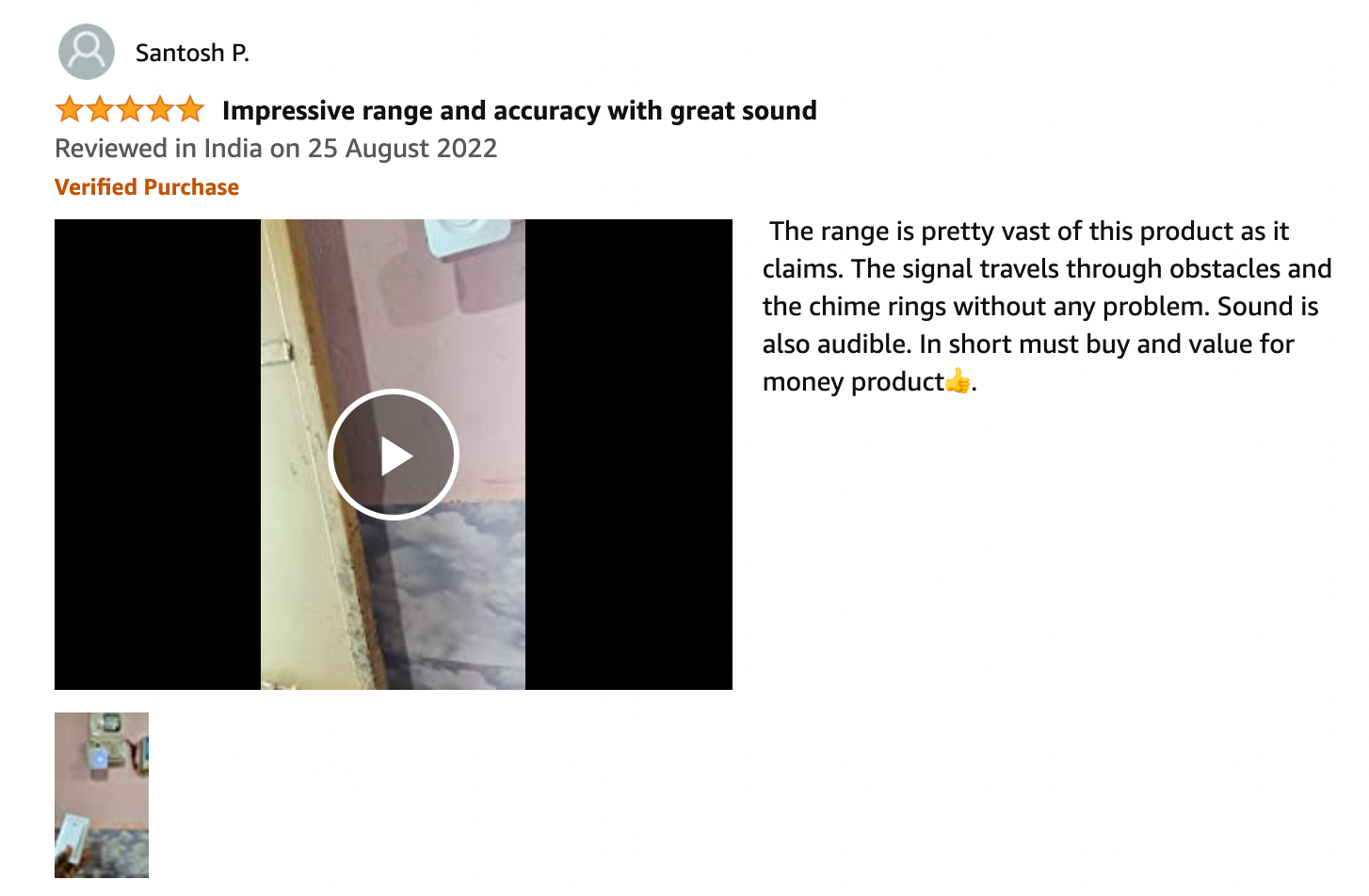Open Santosh P.'s reviewer profile
This screenshot has height=896, width=1369.
pos(191,53)
